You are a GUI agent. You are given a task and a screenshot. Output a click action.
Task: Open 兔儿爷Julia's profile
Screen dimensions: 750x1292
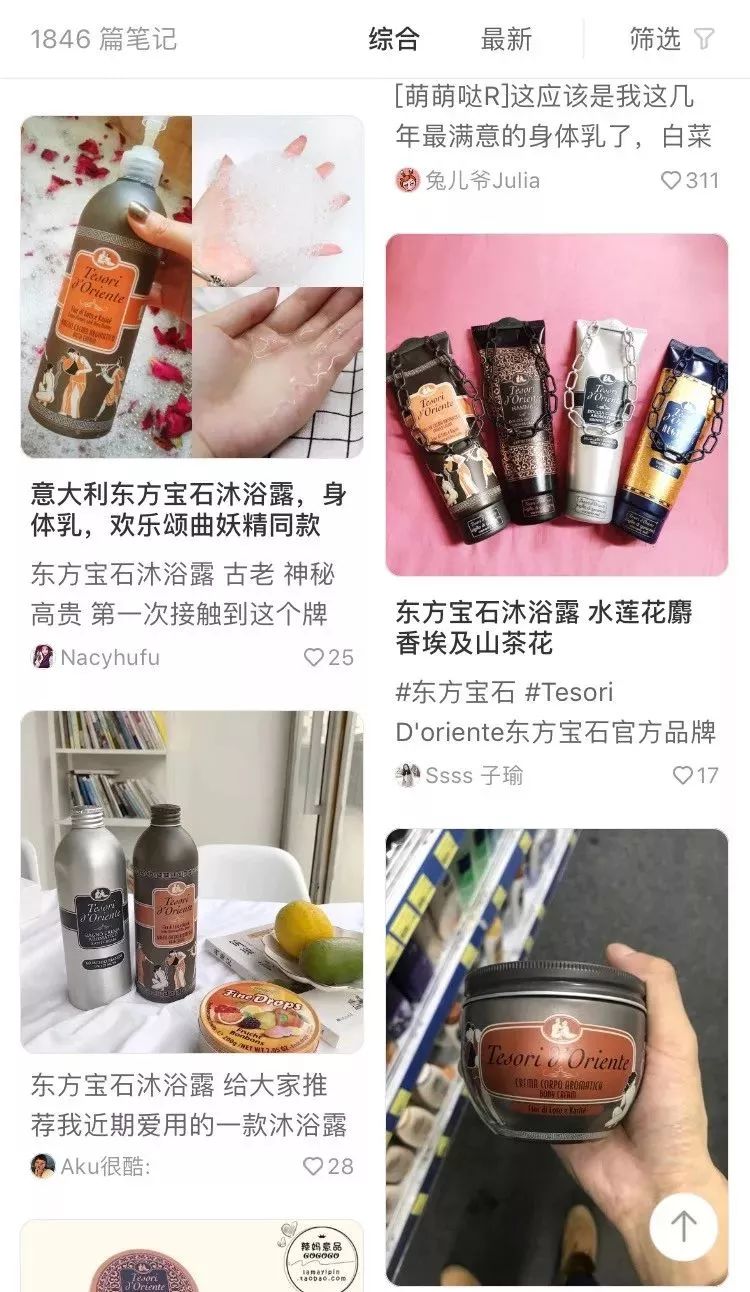470,180
